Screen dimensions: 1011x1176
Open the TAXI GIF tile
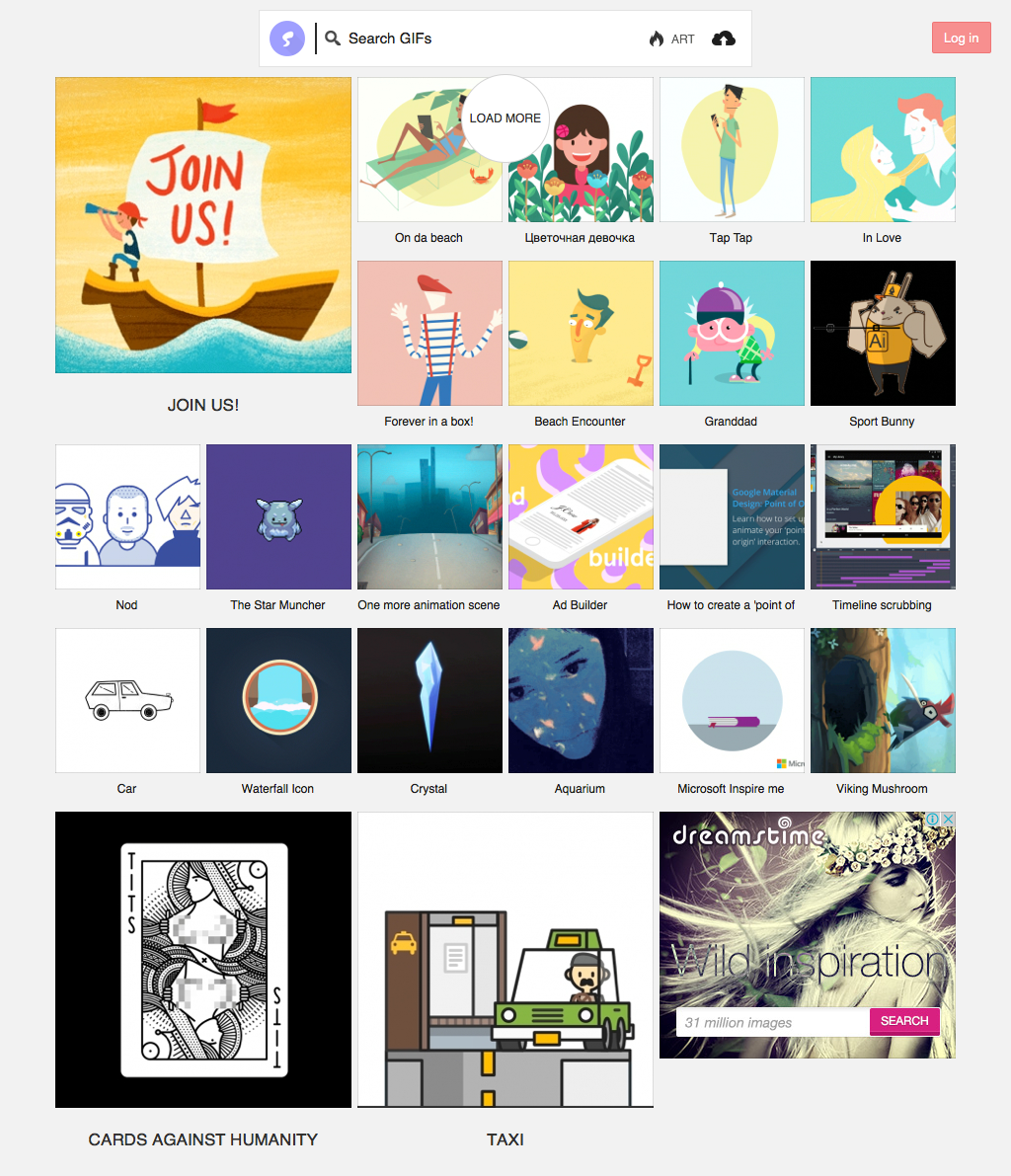(x=505, y=959)
